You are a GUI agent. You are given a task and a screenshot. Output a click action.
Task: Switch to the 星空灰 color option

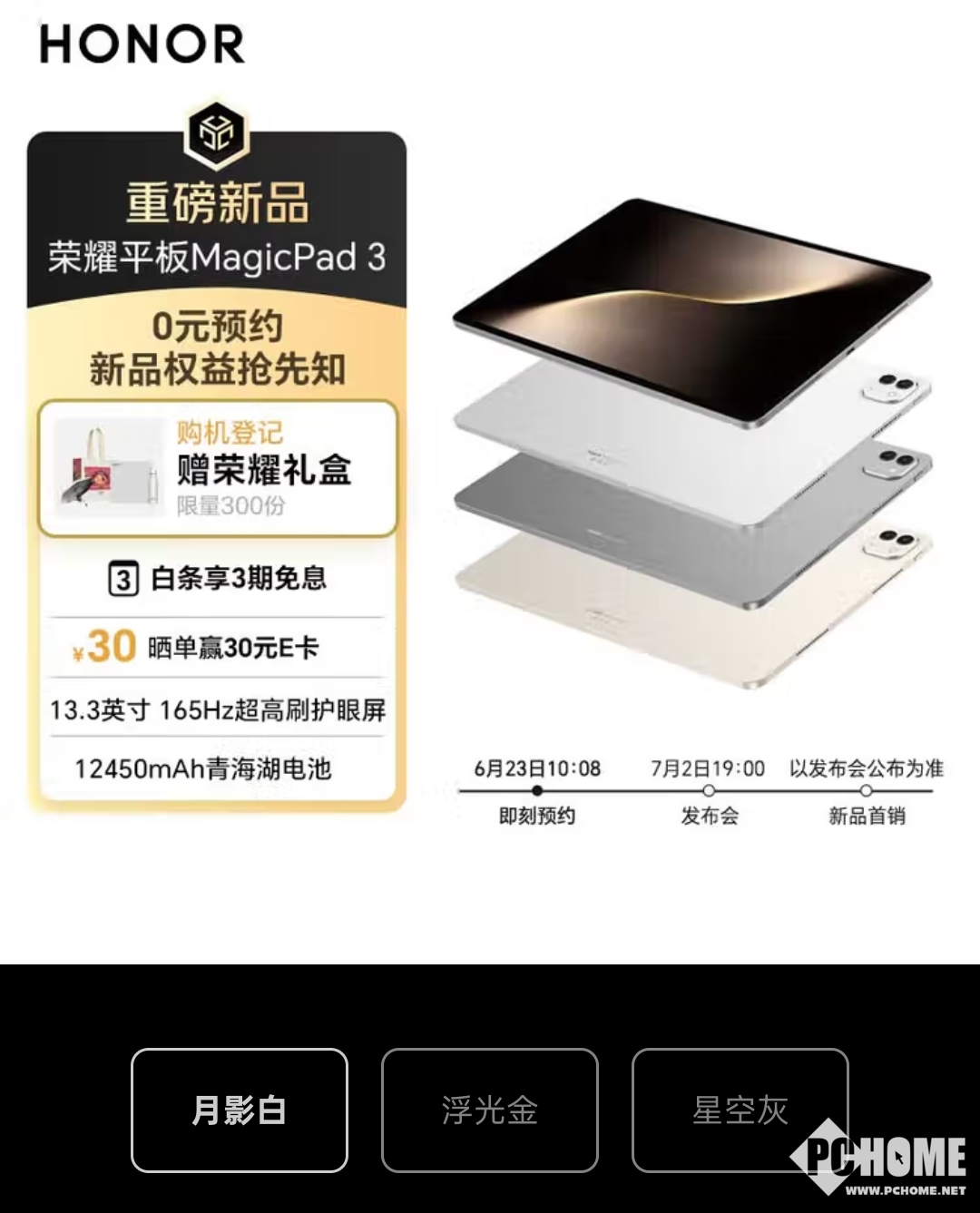pyautogui.click(x=740, y=1110)
